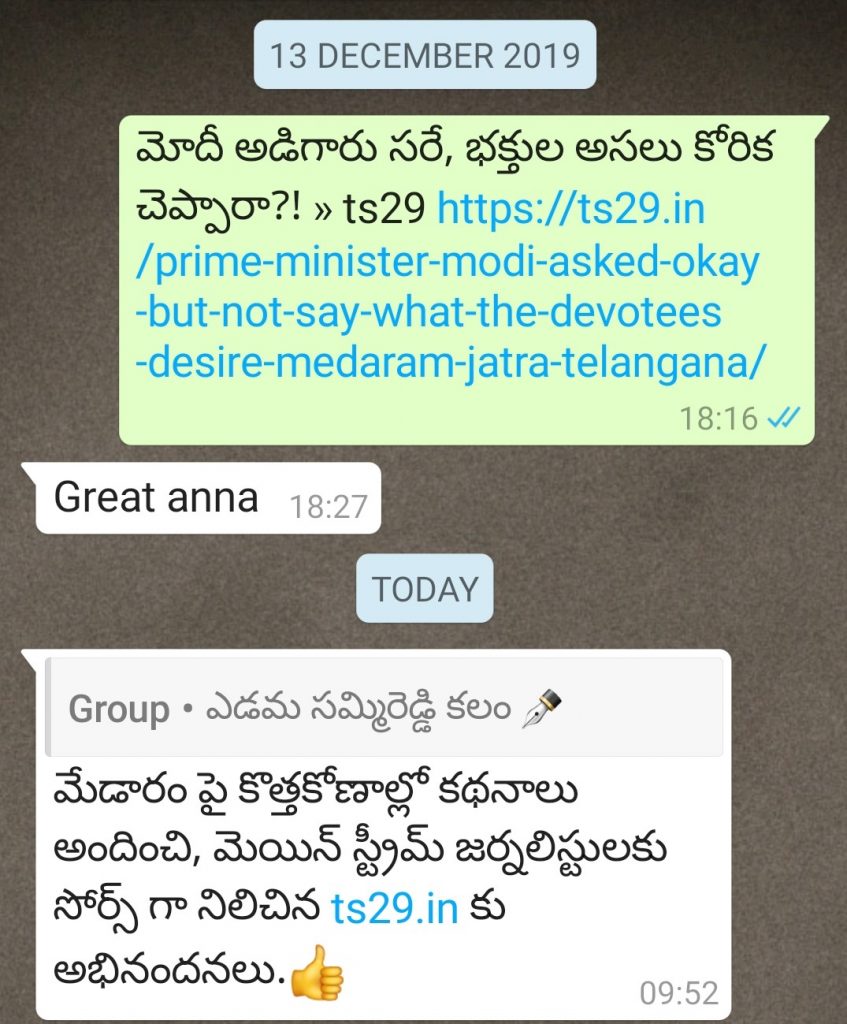Open the ts29.in link in the latest message
The width and height of the screenshot is (847, 1024).
click(394, 910)
